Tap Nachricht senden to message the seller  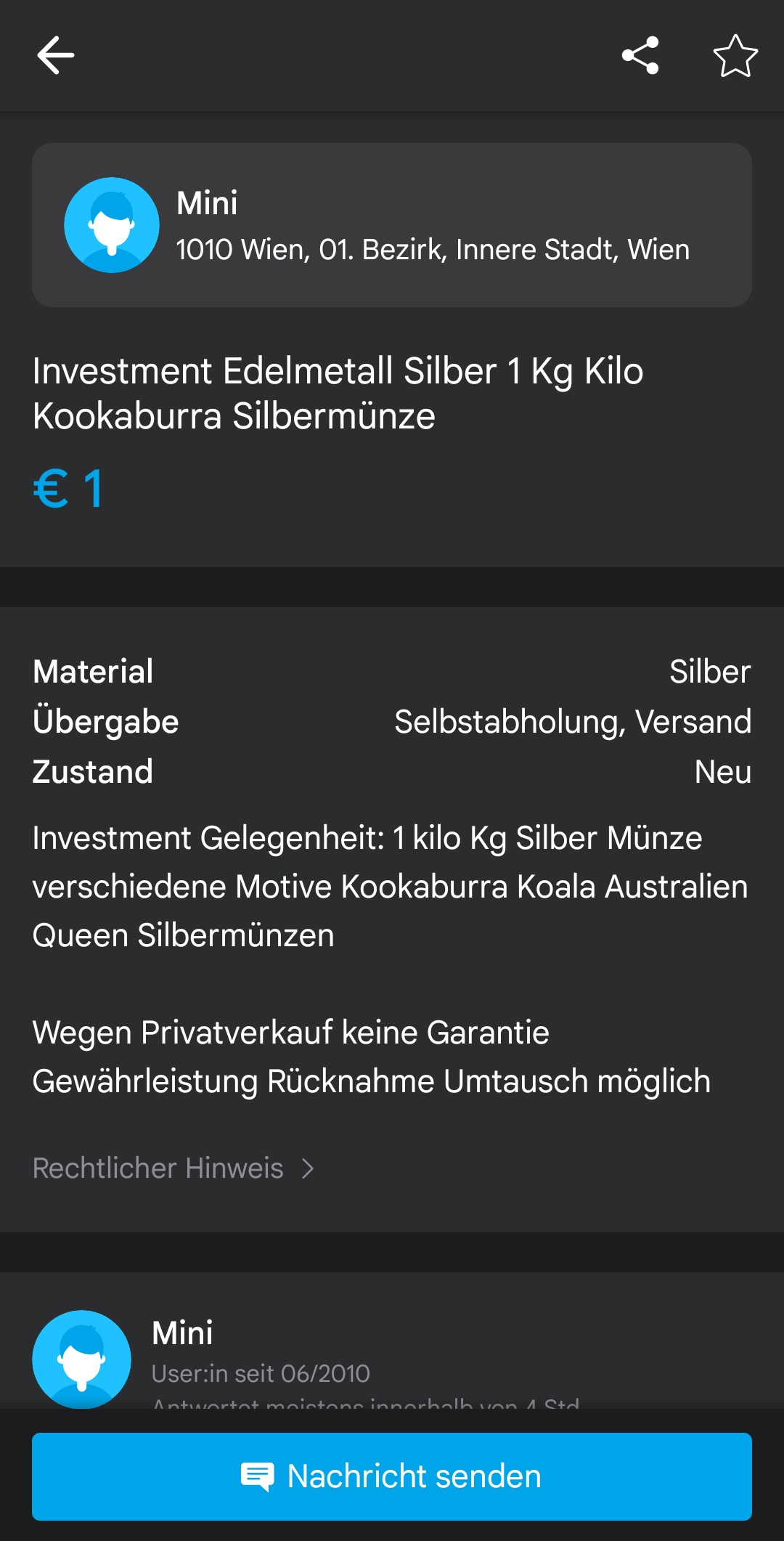[392, 1476]
